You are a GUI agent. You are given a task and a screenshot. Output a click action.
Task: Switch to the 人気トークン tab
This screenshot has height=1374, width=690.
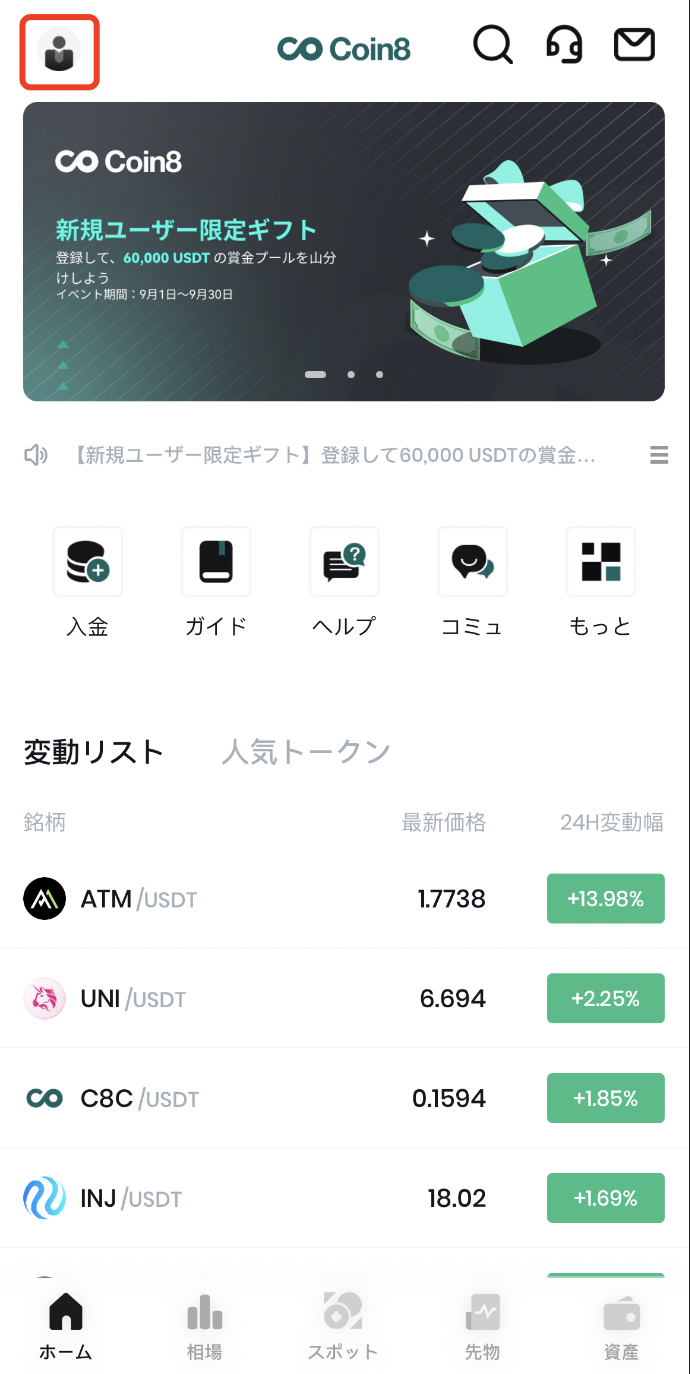(x=306, y=752)
